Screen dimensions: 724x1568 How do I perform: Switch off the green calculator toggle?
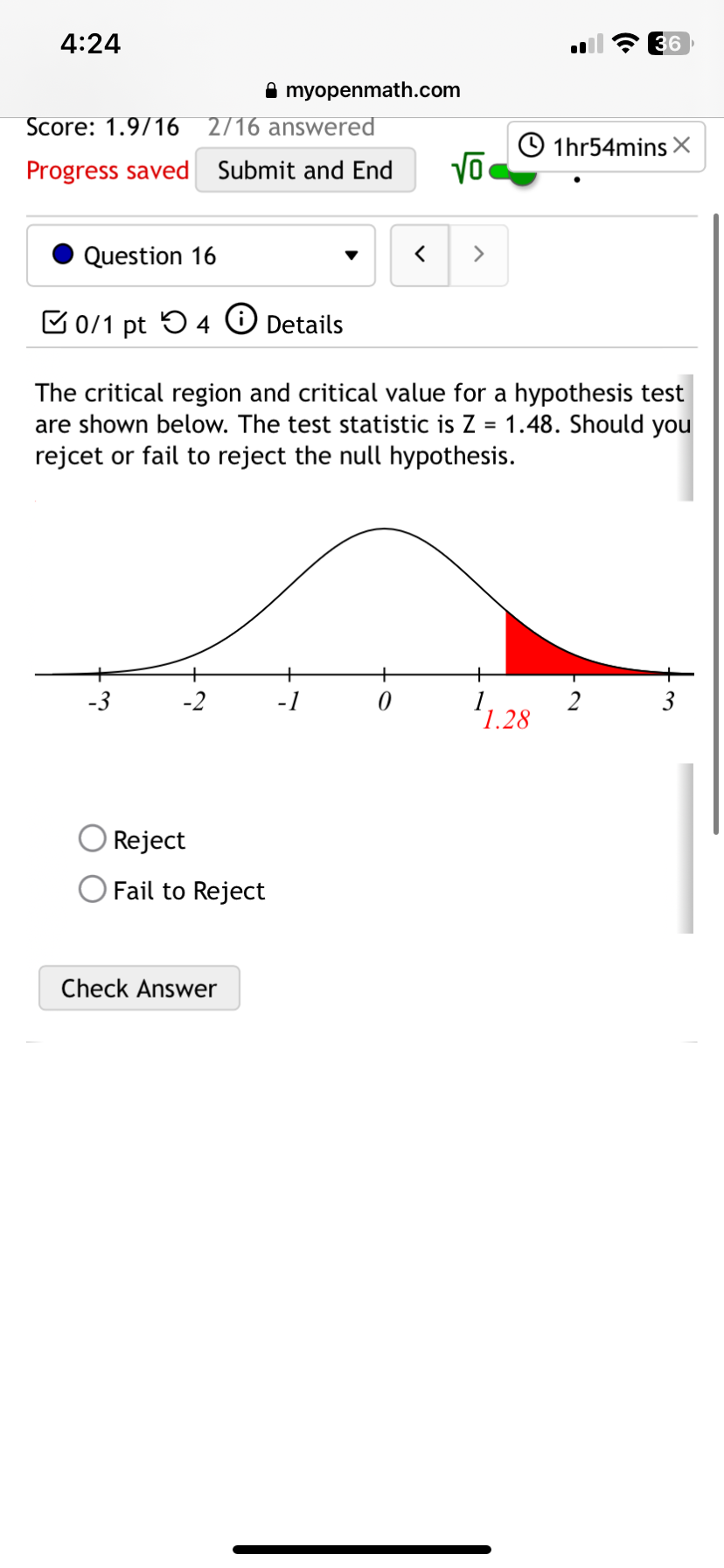pyautogui.click(x=512, y=172)
